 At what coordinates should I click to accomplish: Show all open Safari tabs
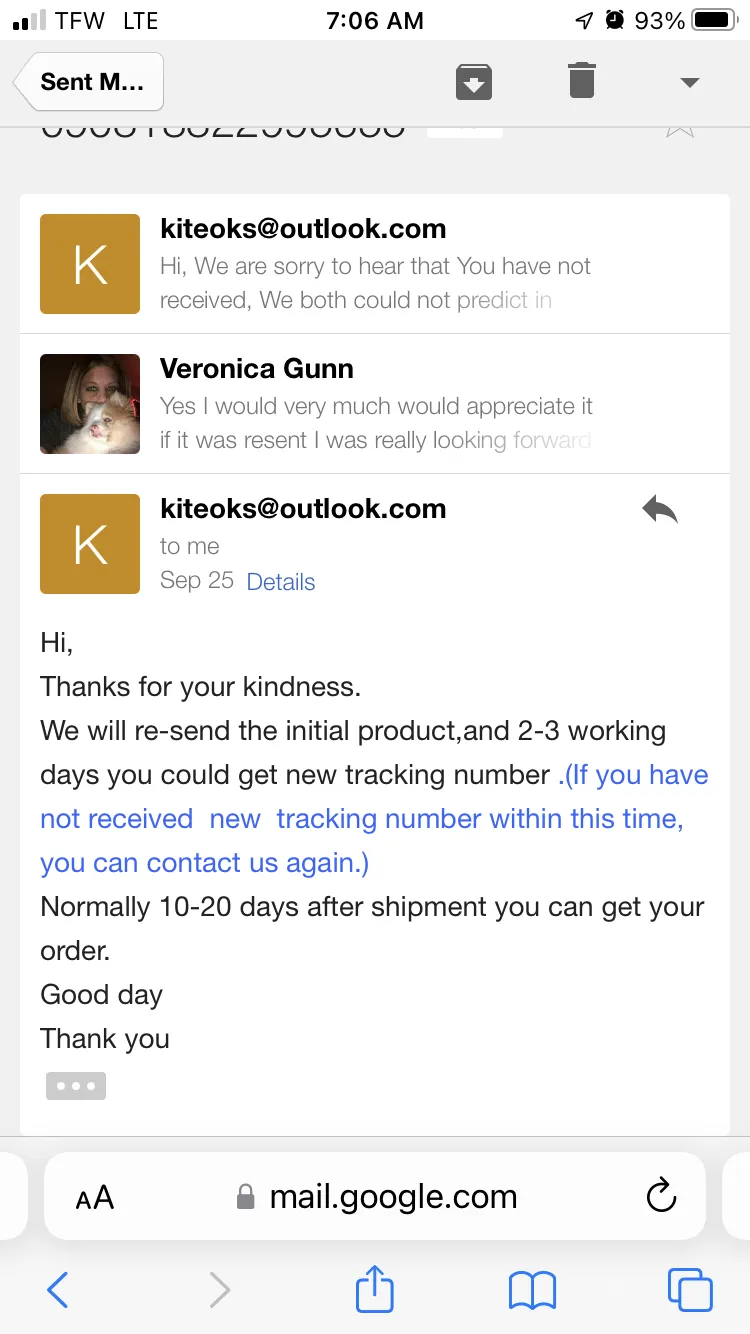tap(690, 1290)
